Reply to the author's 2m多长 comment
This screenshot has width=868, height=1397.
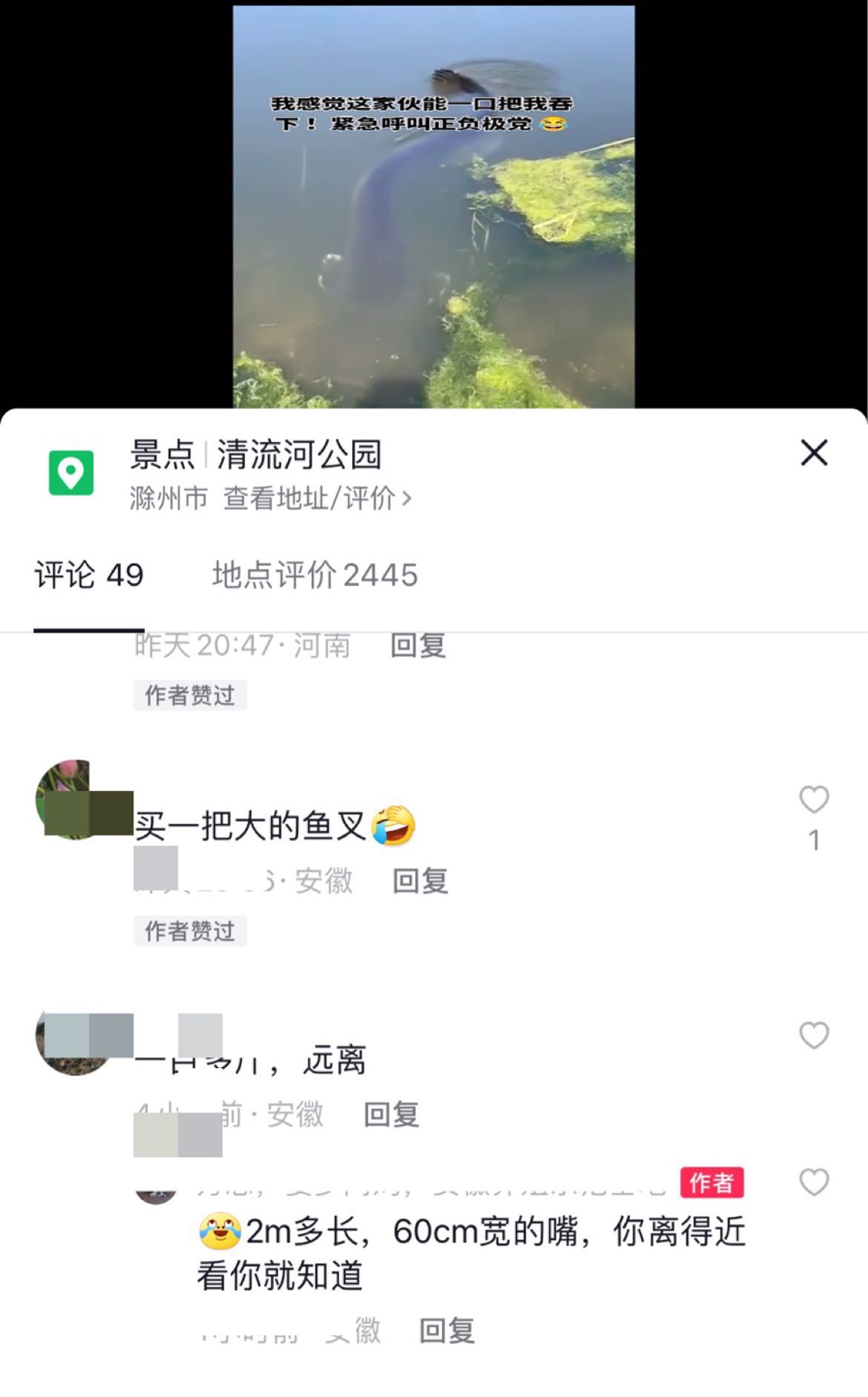(x=447, y=1331)
